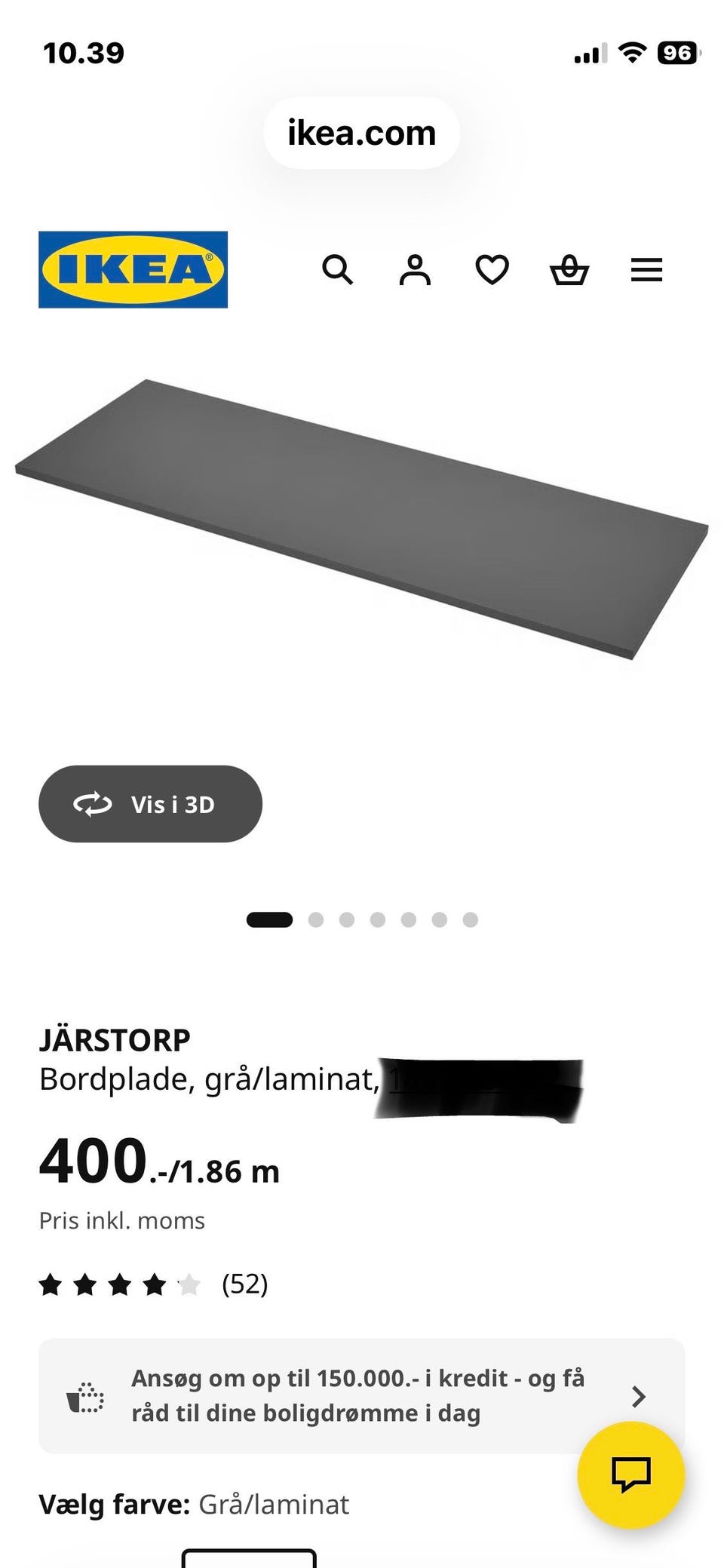Open the shopping basket
Screen dimensions: 724x1568
tap(571, 269)
